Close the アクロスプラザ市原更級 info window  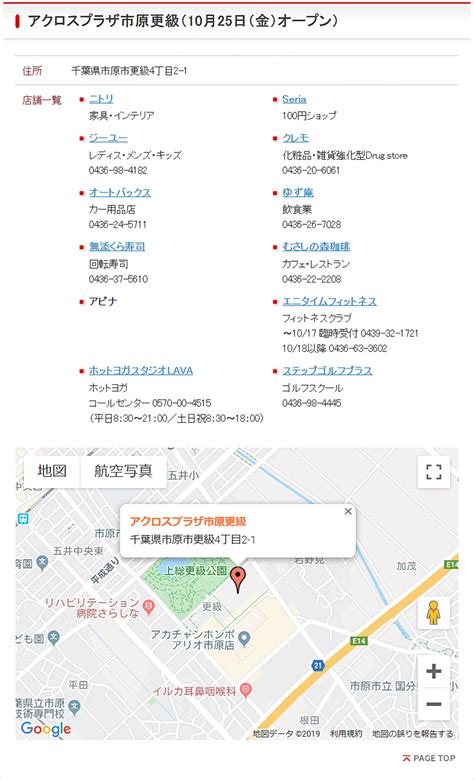[348, 511]
